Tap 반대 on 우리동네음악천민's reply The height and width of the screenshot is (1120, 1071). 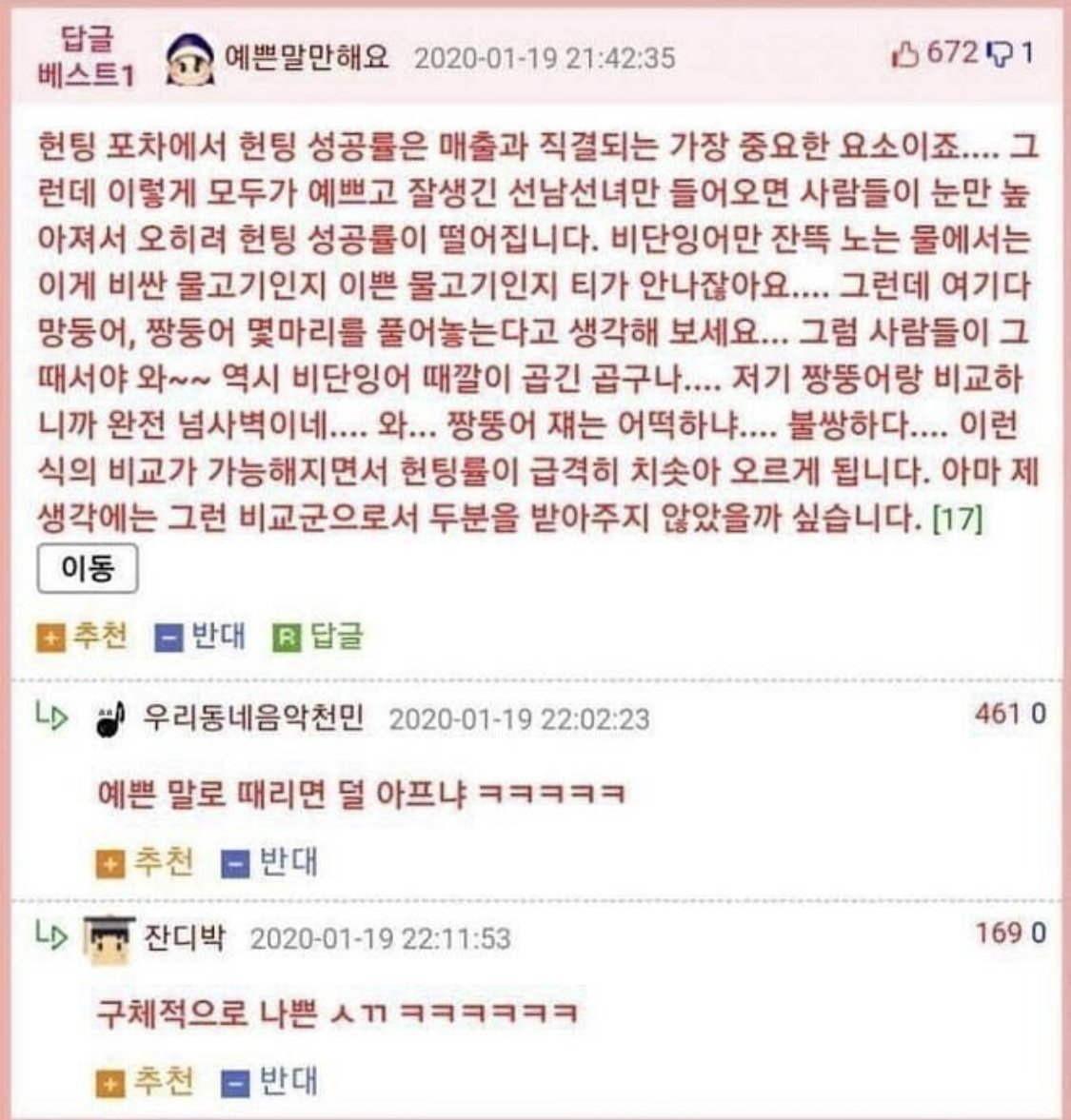tap(269, 862)
